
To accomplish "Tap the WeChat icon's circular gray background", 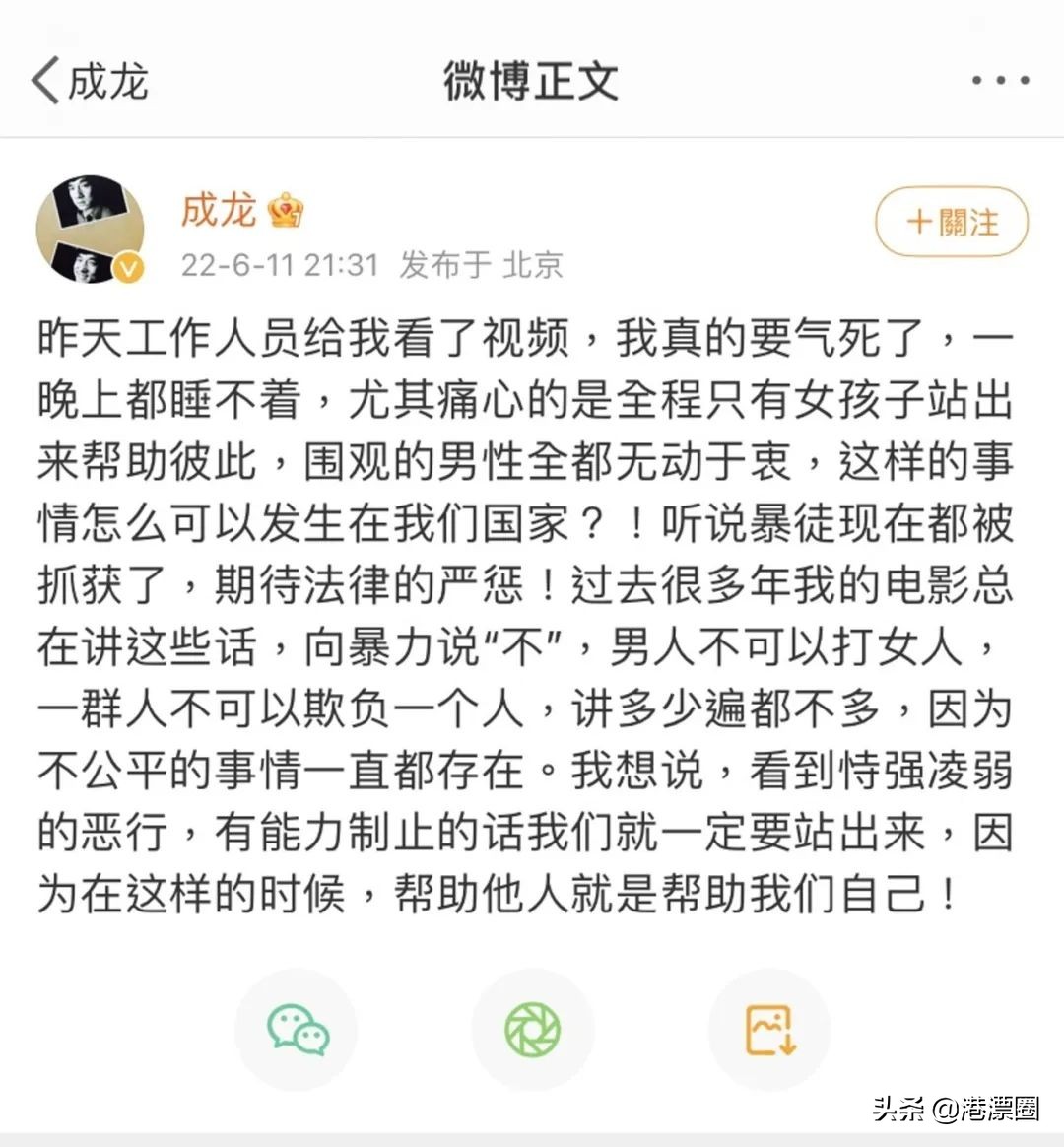I will (x=296, y=1029).
